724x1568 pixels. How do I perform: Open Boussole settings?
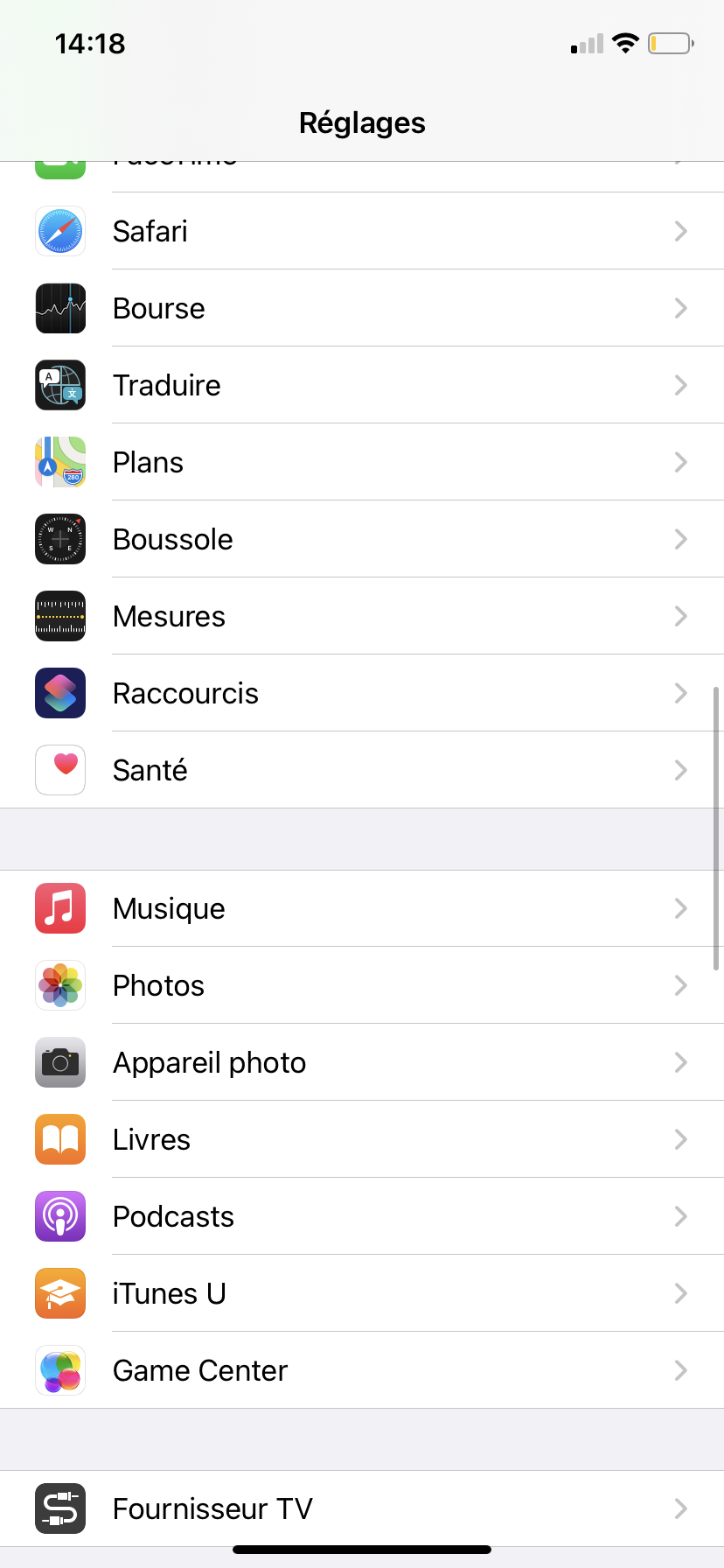click(x=362, y=539)
